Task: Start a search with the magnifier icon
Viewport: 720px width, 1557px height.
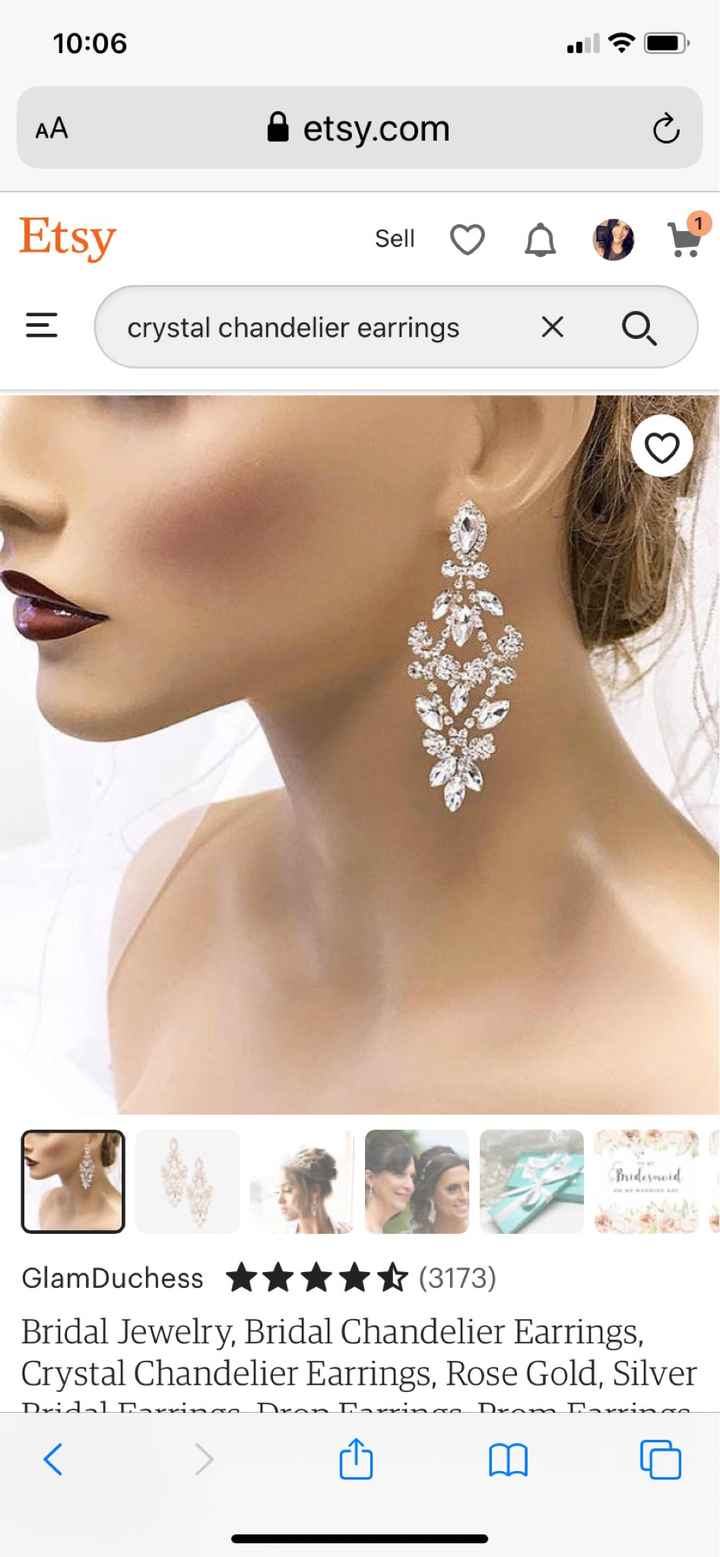Action: click(638, 326)
